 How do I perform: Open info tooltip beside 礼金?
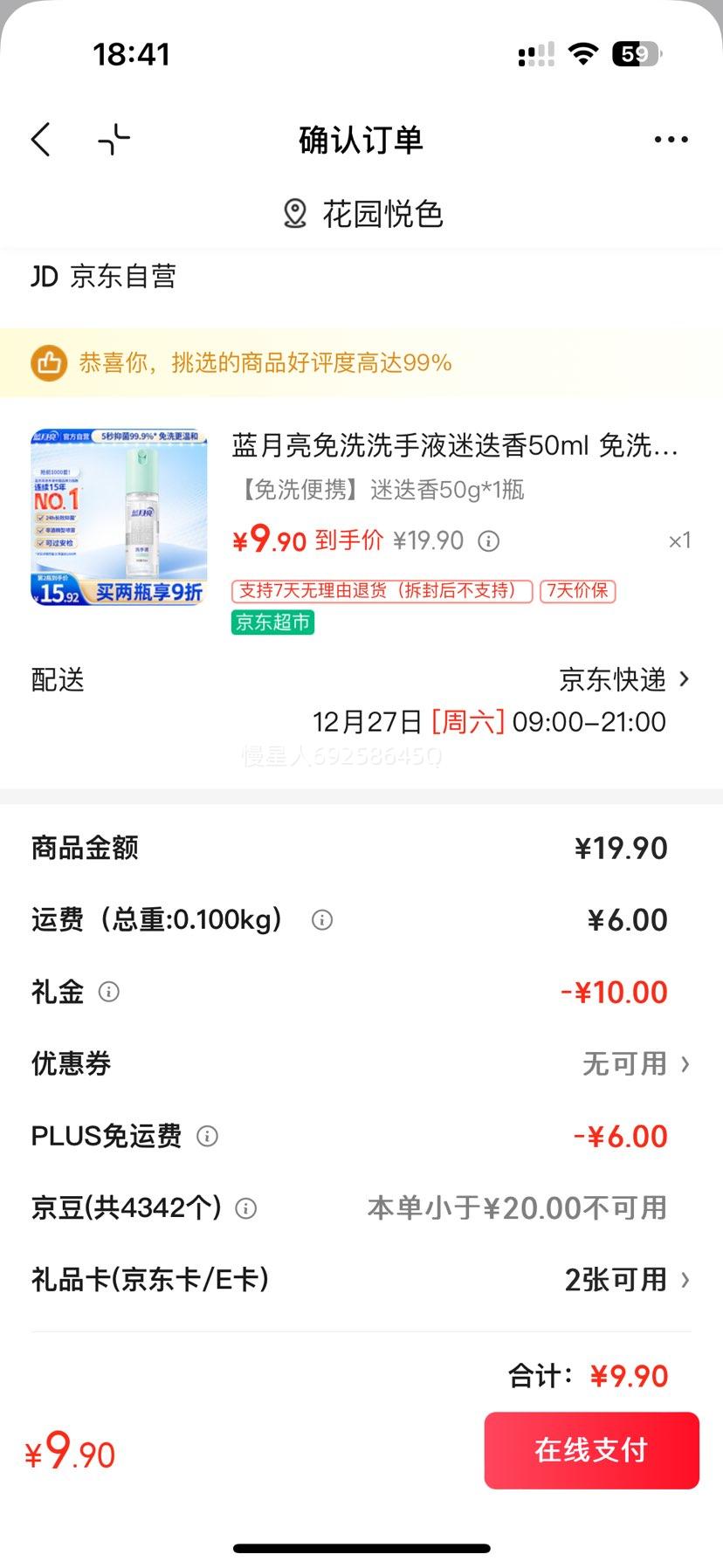click(109, 992)
